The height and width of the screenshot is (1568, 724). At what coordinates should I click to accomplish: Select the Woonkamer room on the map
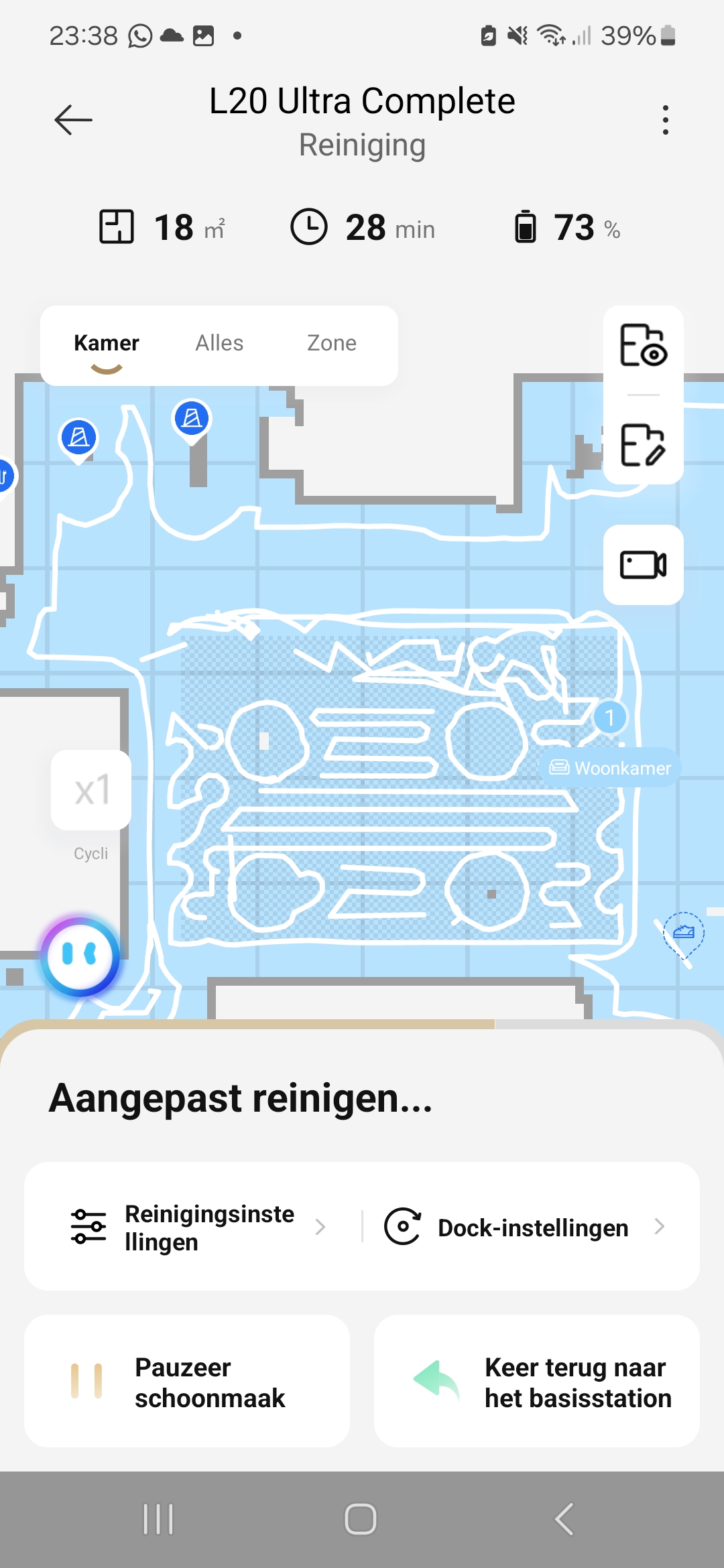click(611, 768)
